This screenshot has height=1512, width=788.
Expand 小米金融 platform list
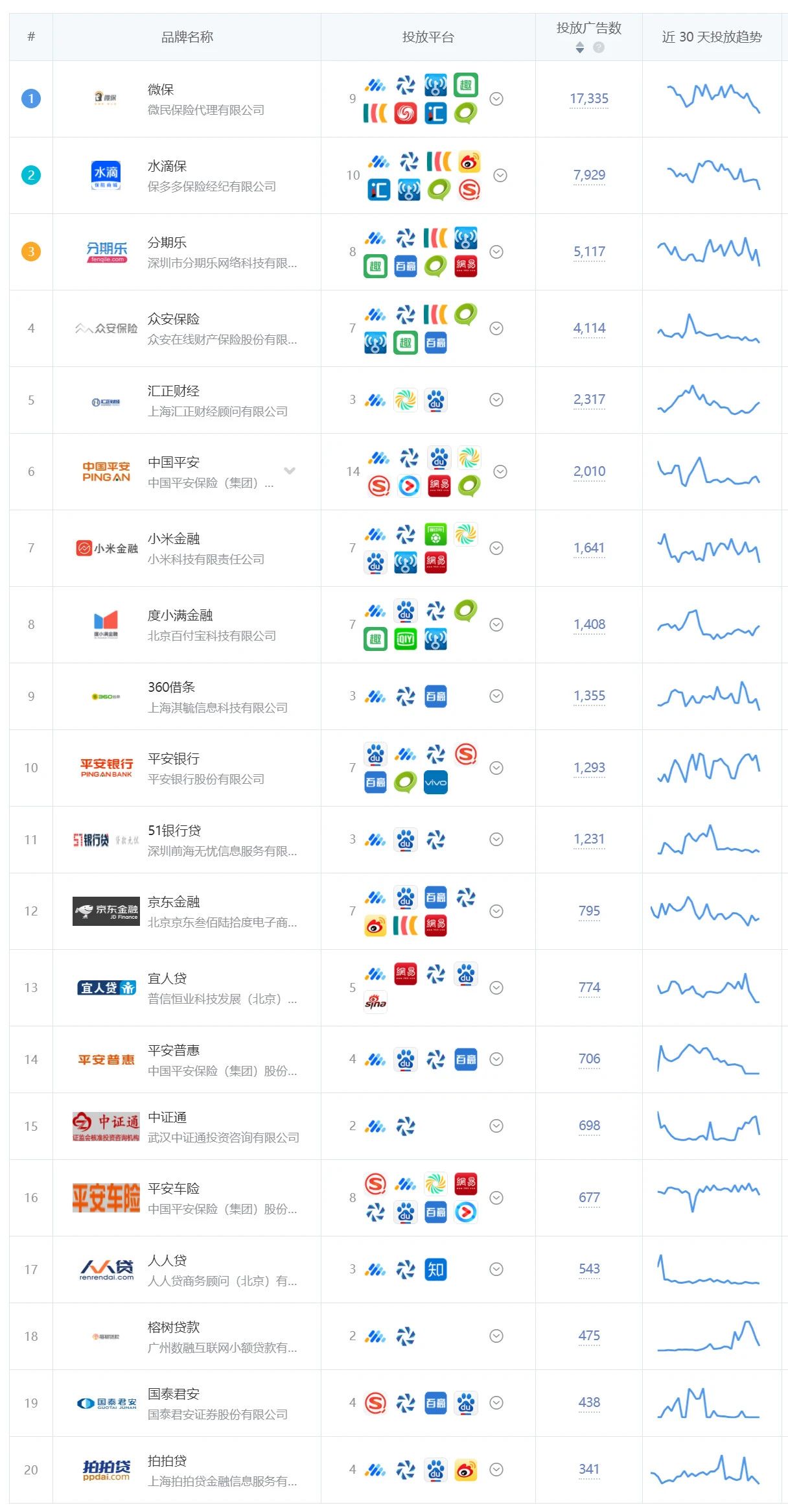coord(496,548)
